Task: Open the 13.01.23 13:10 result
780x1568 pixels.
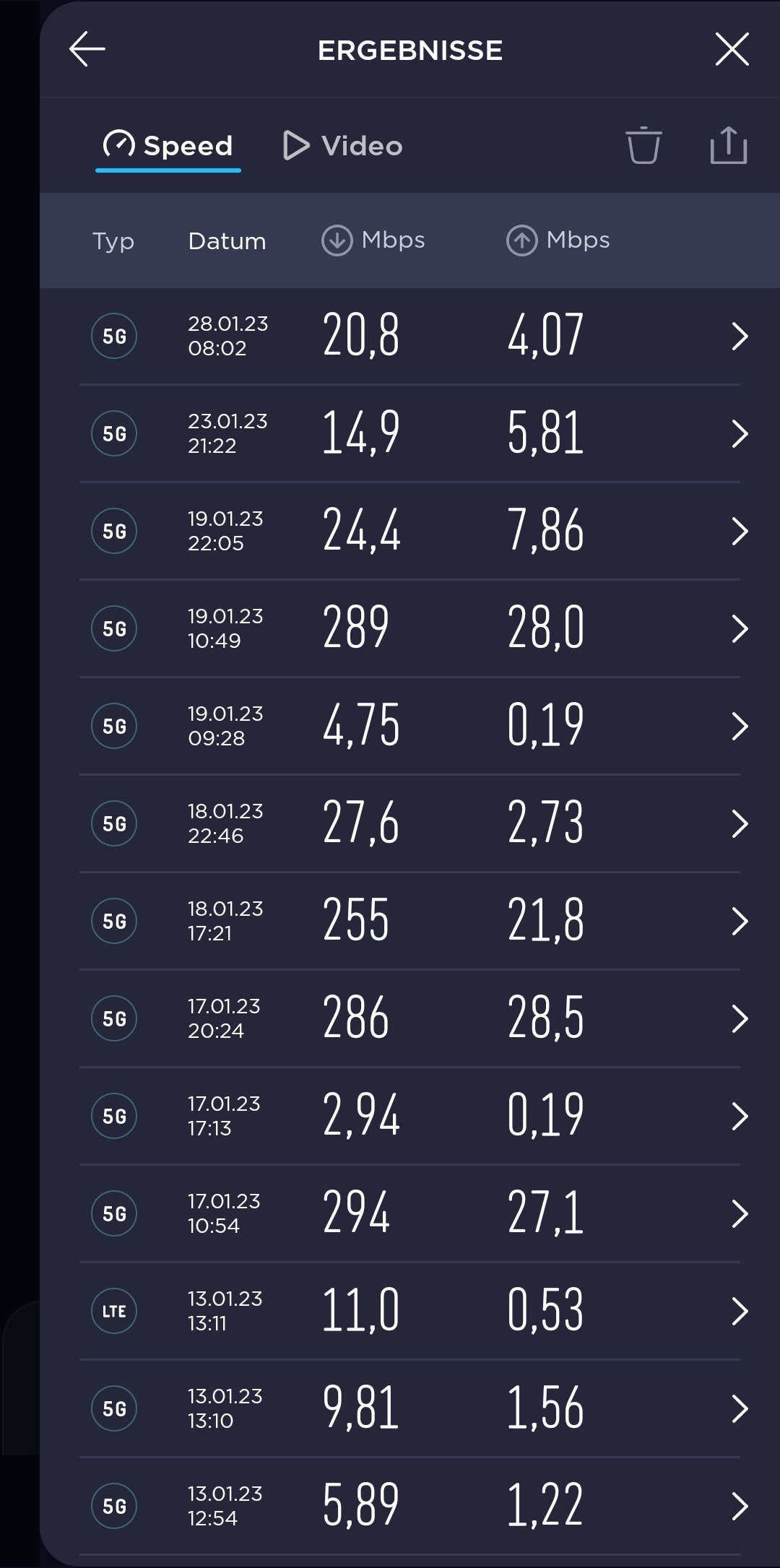Action: point(409,1409)
